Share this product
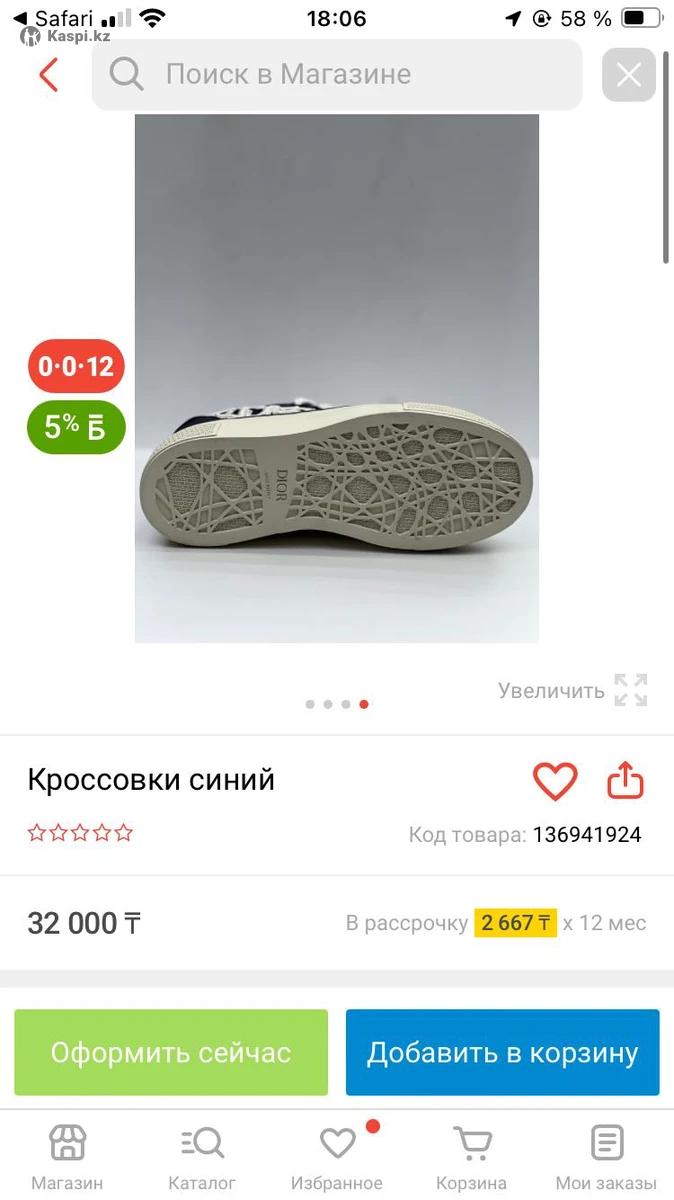The height and width of the screenshot is (1200, 674). coord(625,781)
